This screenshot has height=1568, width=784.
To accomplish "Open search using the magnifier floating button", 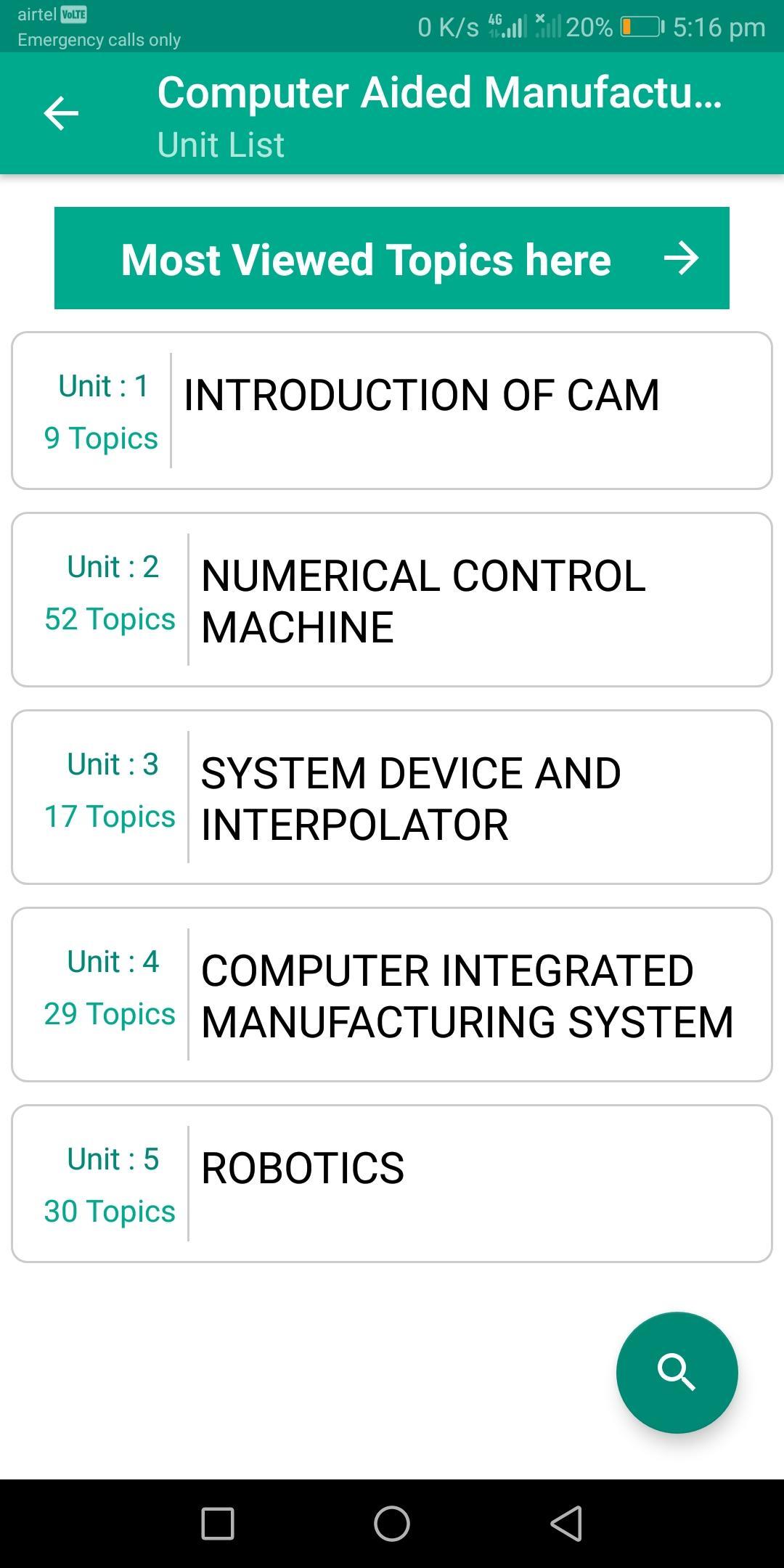I will [x=677, y=1372].
